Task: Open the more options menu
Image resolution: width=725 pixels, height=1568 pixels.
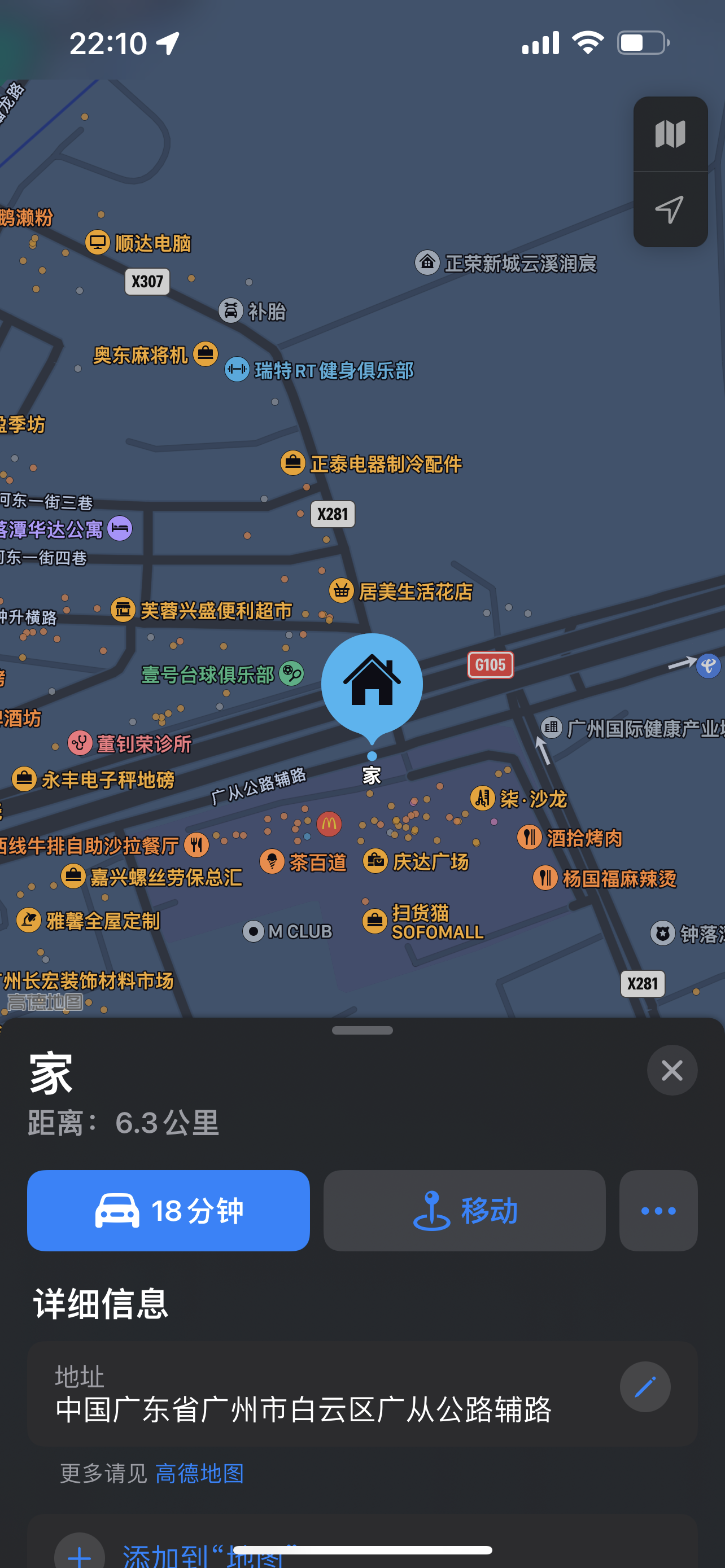Action: [x=658, y=1210]
